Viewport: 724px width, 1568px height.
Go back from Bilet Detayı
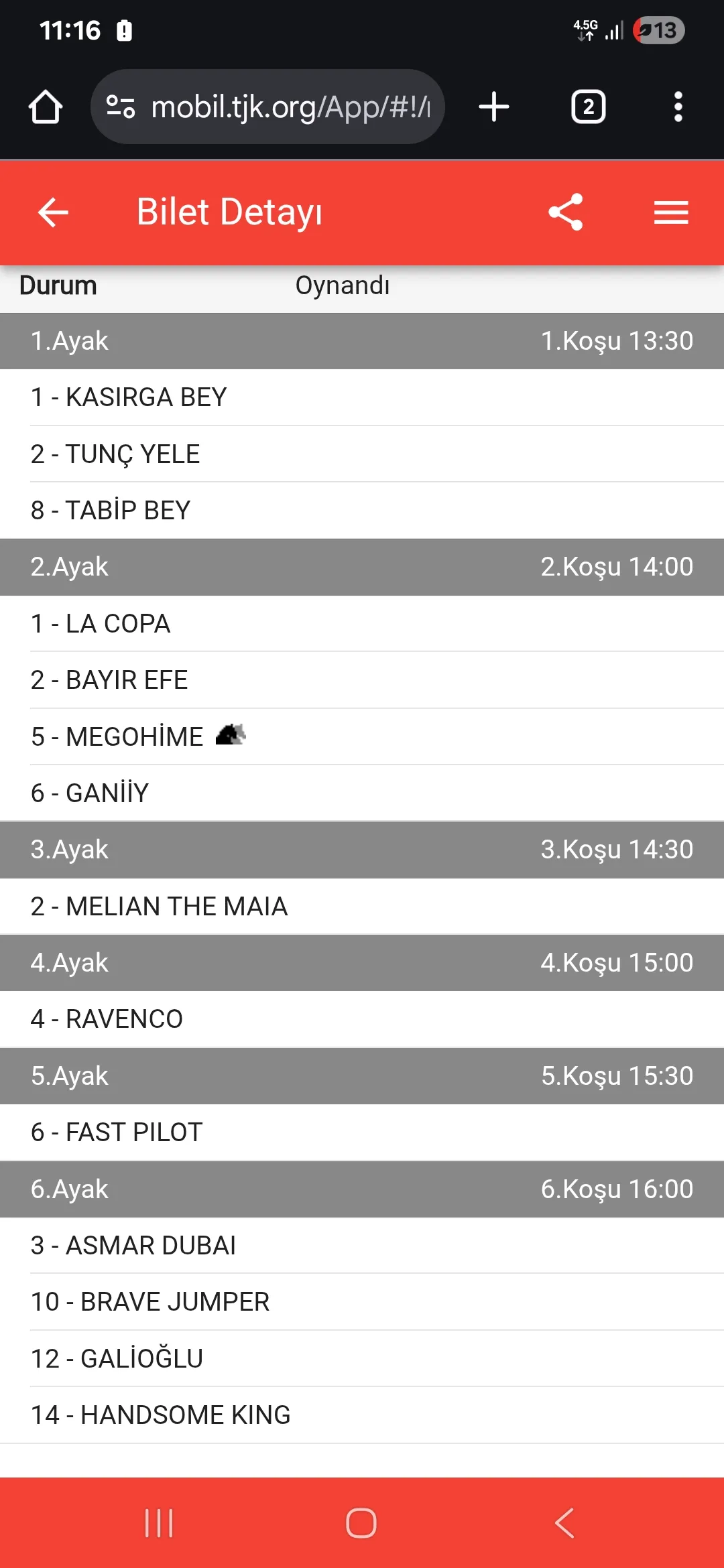(54, 212)
